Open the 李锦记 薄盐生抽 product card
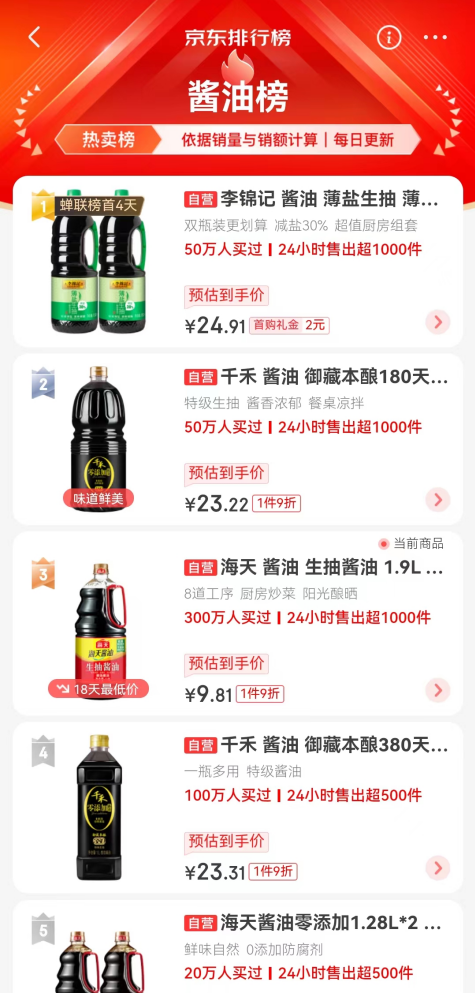Viewport: 475px width, 993px height. pos(238,262)
